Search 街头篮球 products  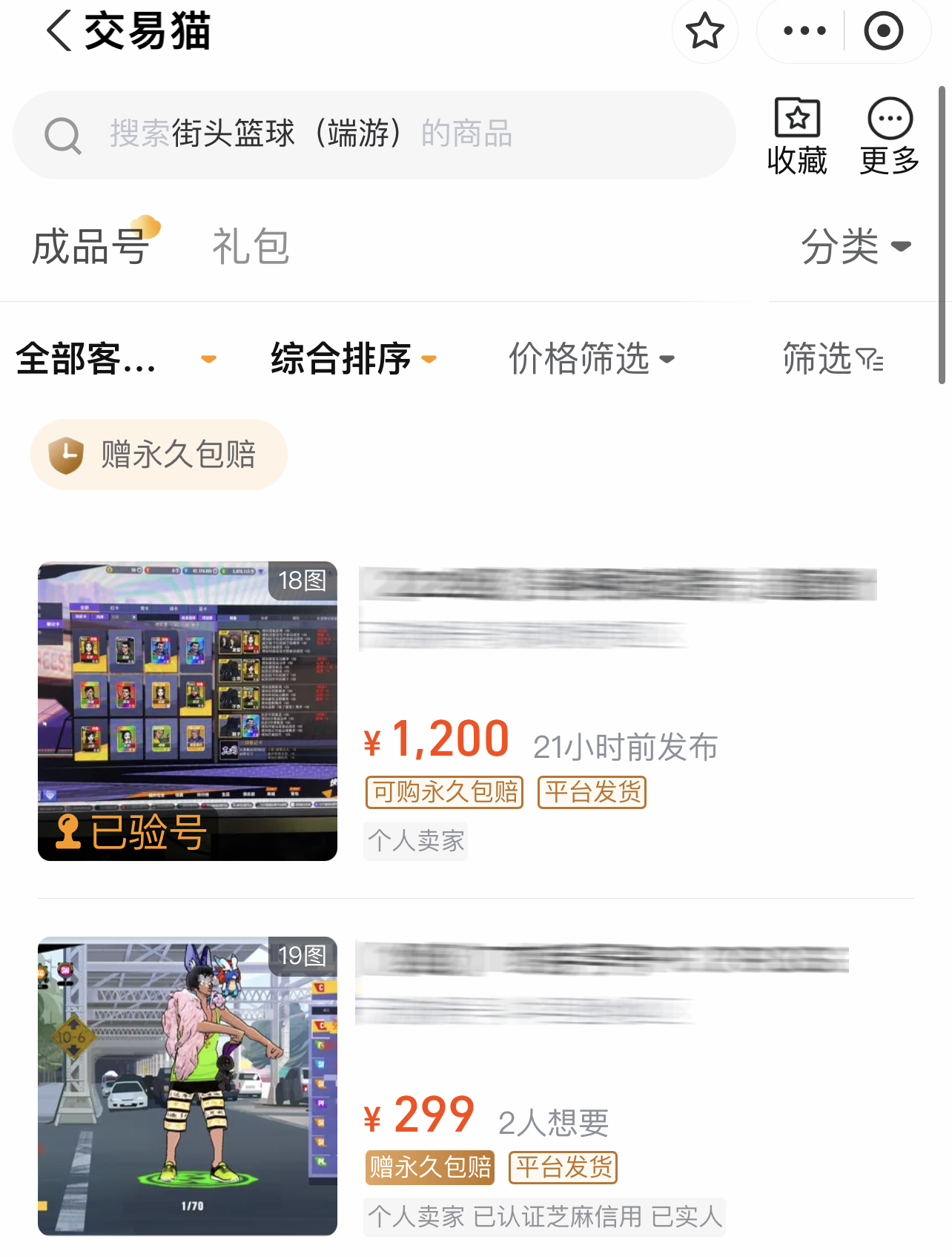coord(374,134)
